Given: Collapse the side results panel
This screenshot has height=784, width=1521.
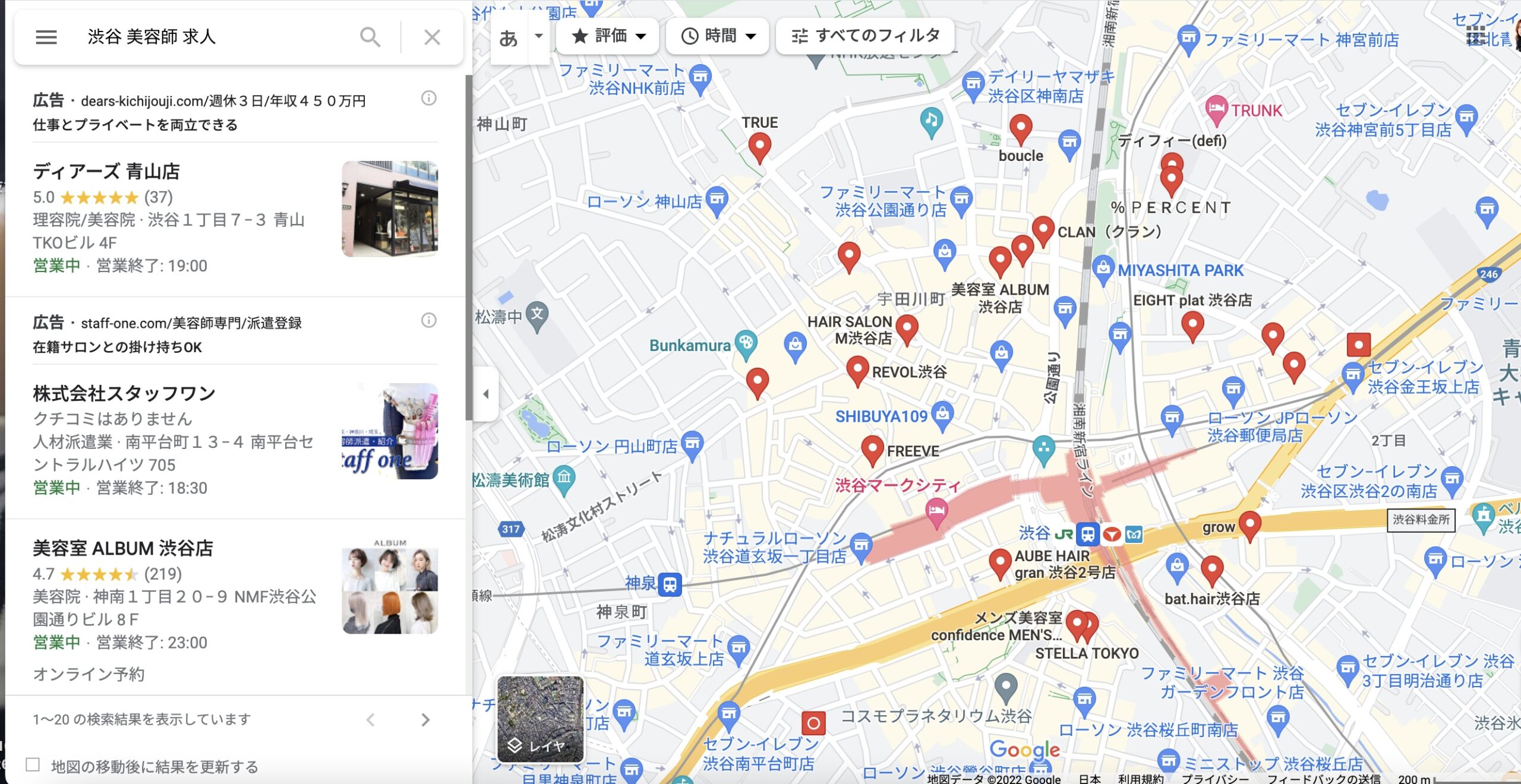Looking at the screenshot, I should (485, 393).
